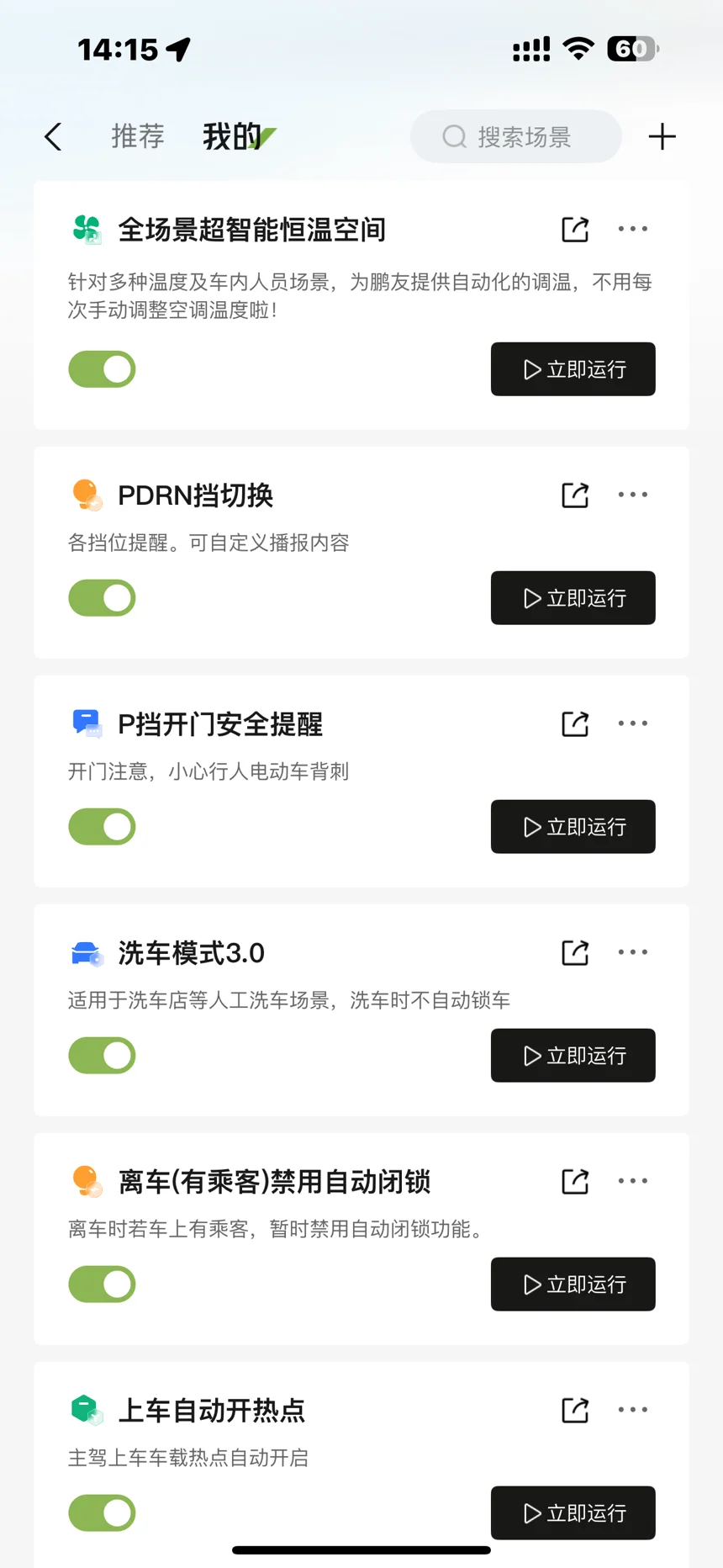The width and height of the screenshot is (723, 1568).
Task: Share the PDRN挡切换 scene
Action: pyautogui.click(x=575, y=495)
